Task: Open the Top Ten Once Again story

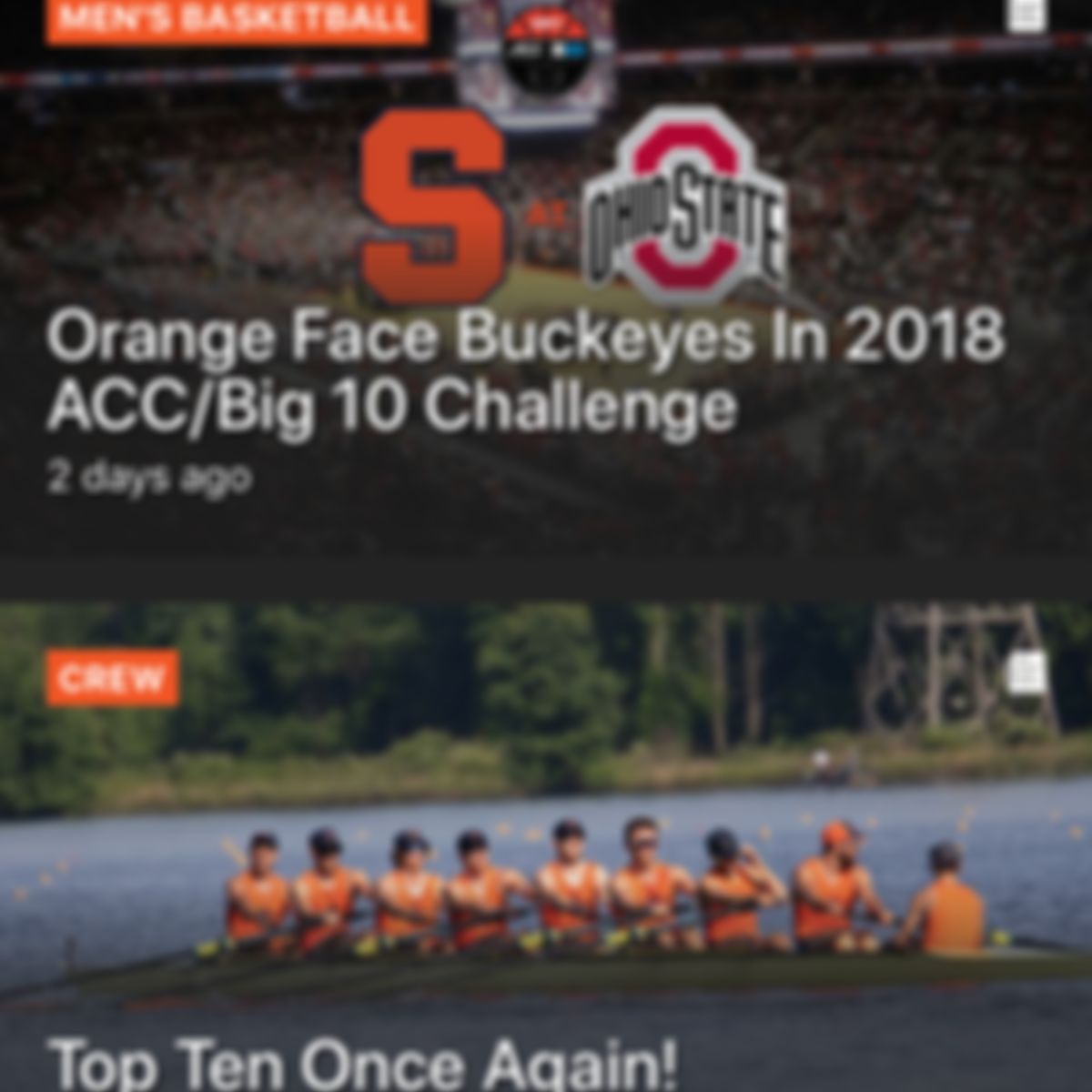Action: click(x=362, y=1063)
